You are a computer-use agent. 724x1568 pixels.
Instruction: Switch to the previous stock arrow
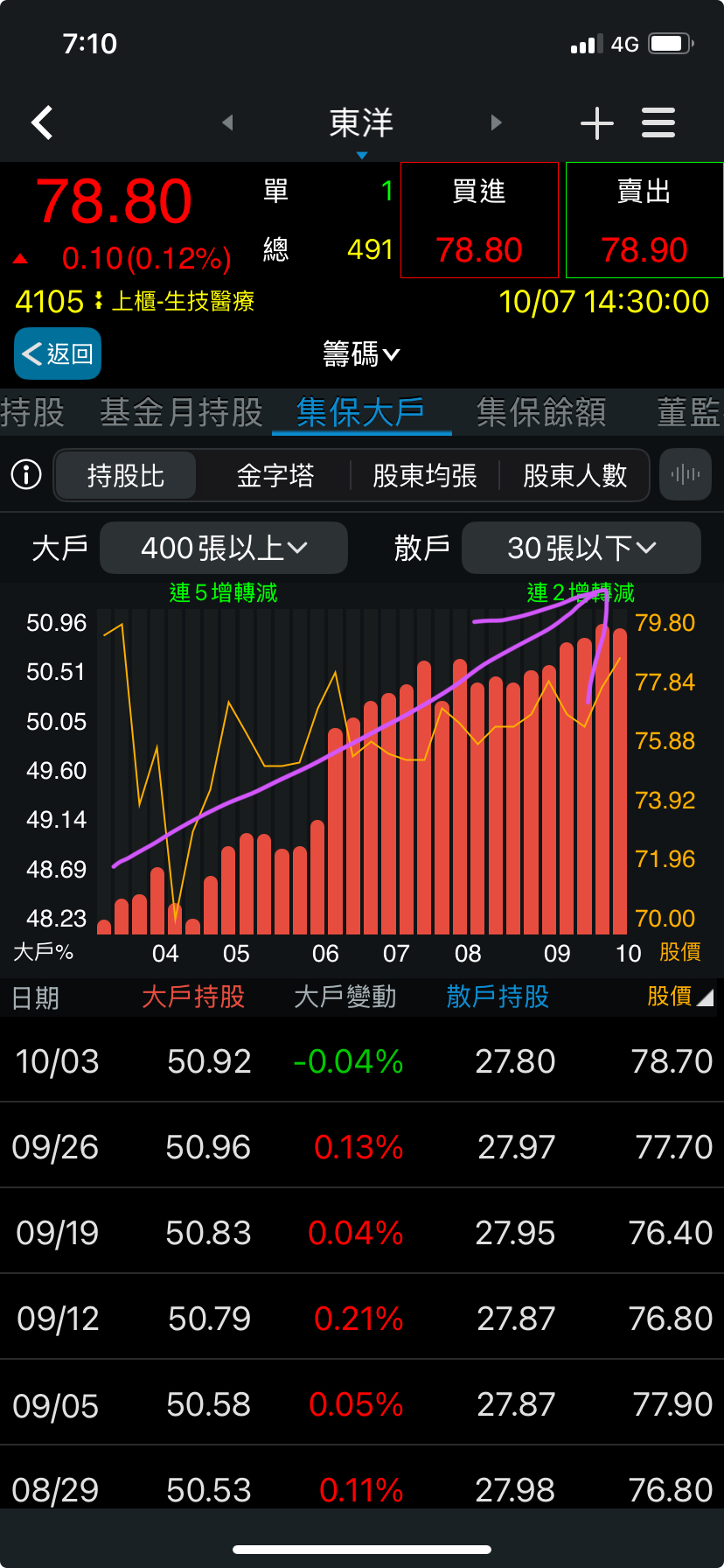pyautogui.click(x=227, y=122)
